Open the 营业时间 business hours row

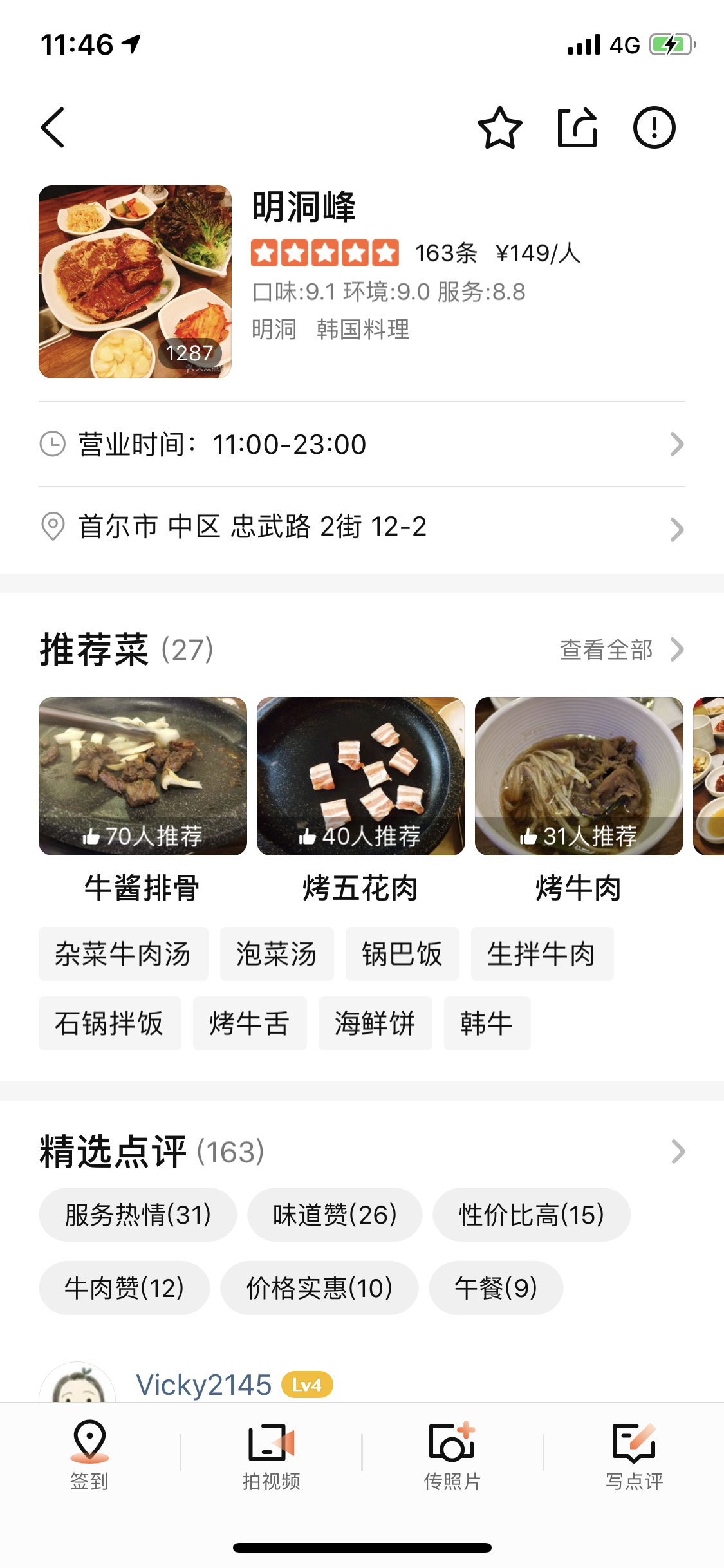tap(362, 444)
